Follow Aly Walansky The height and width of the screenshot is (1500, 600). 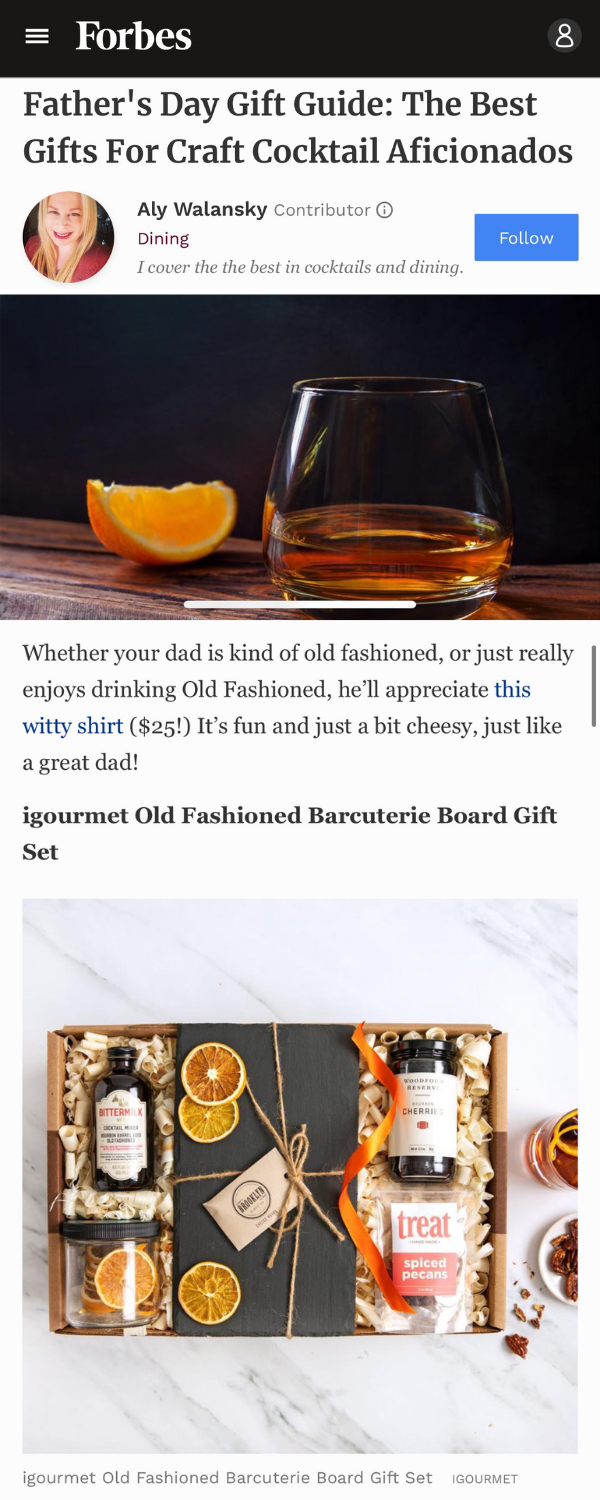pyautogui.click(x=526, y=238)
